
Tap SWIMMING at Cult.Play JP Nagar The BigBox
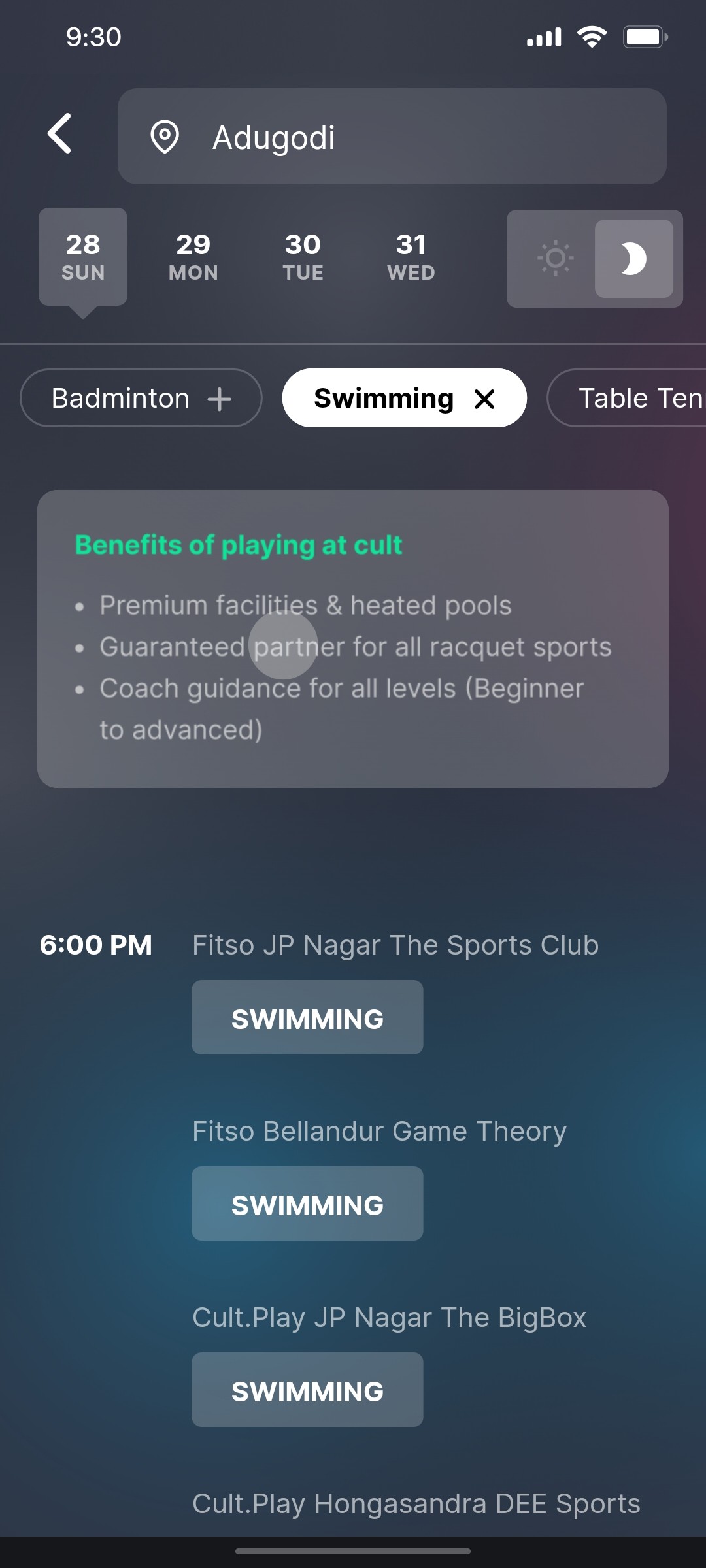(307, 1390)
